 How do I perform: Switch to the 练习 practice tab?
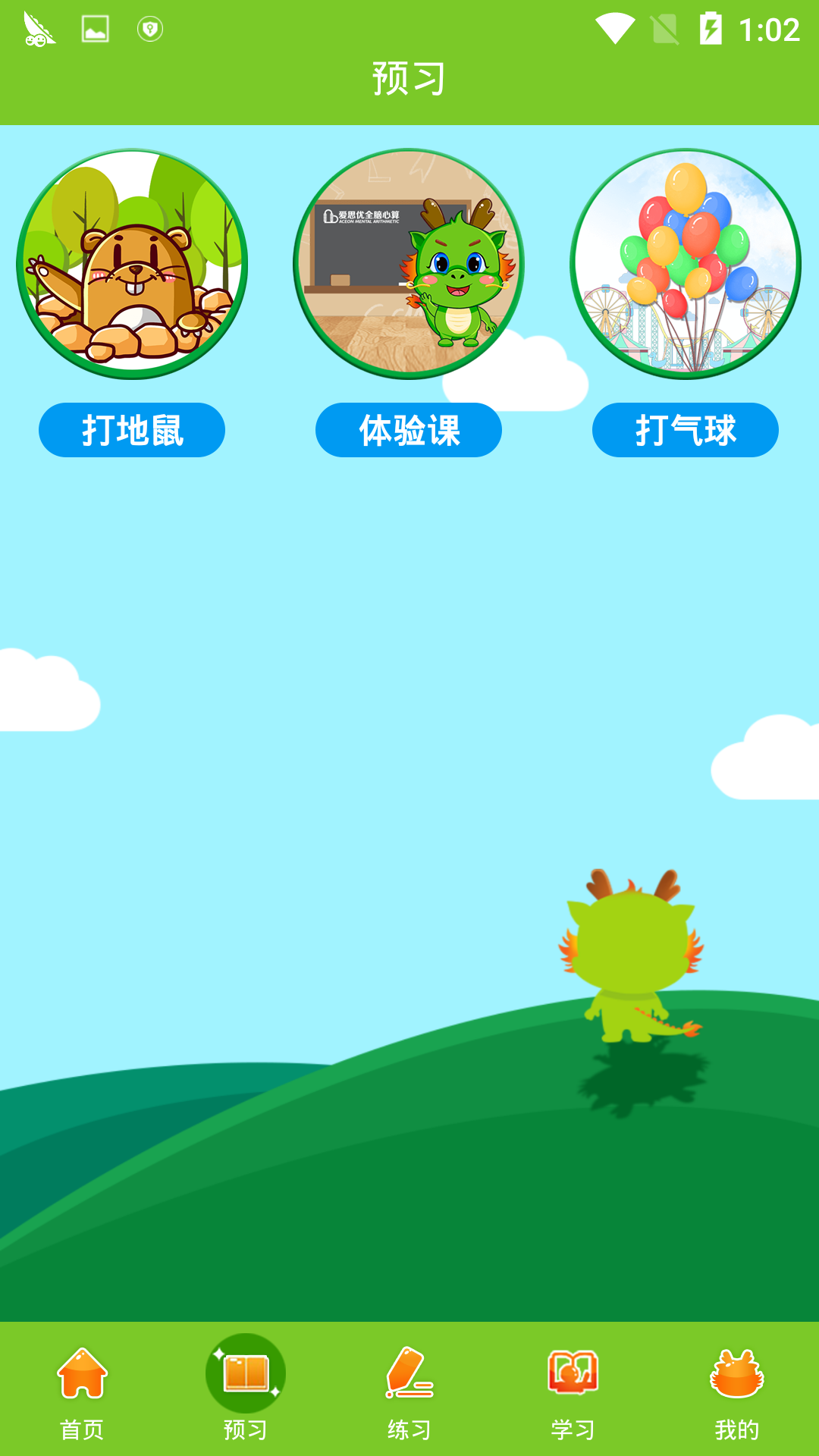(409, 1392)
